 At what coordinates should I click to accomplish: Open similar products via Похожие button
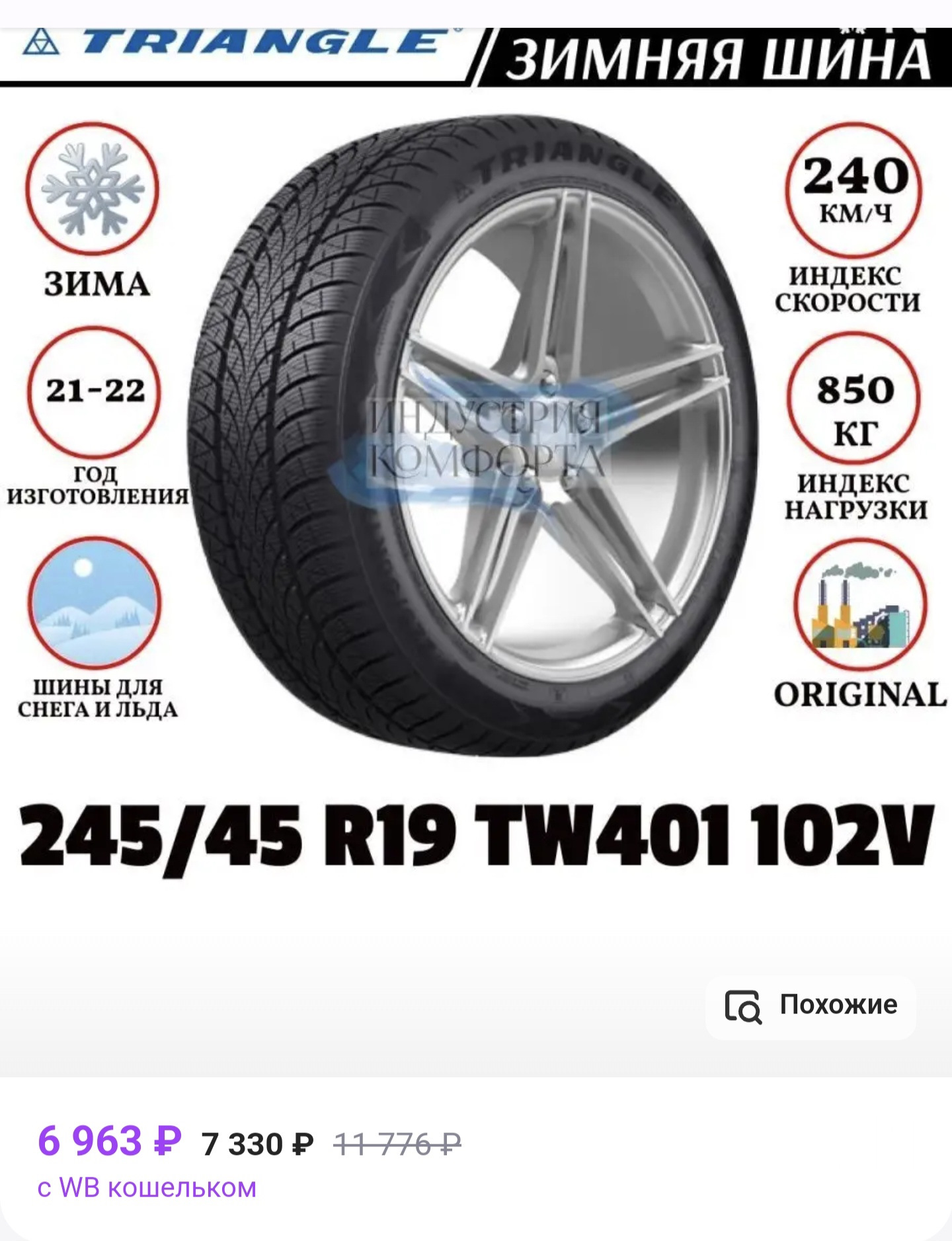point(811,1006)
